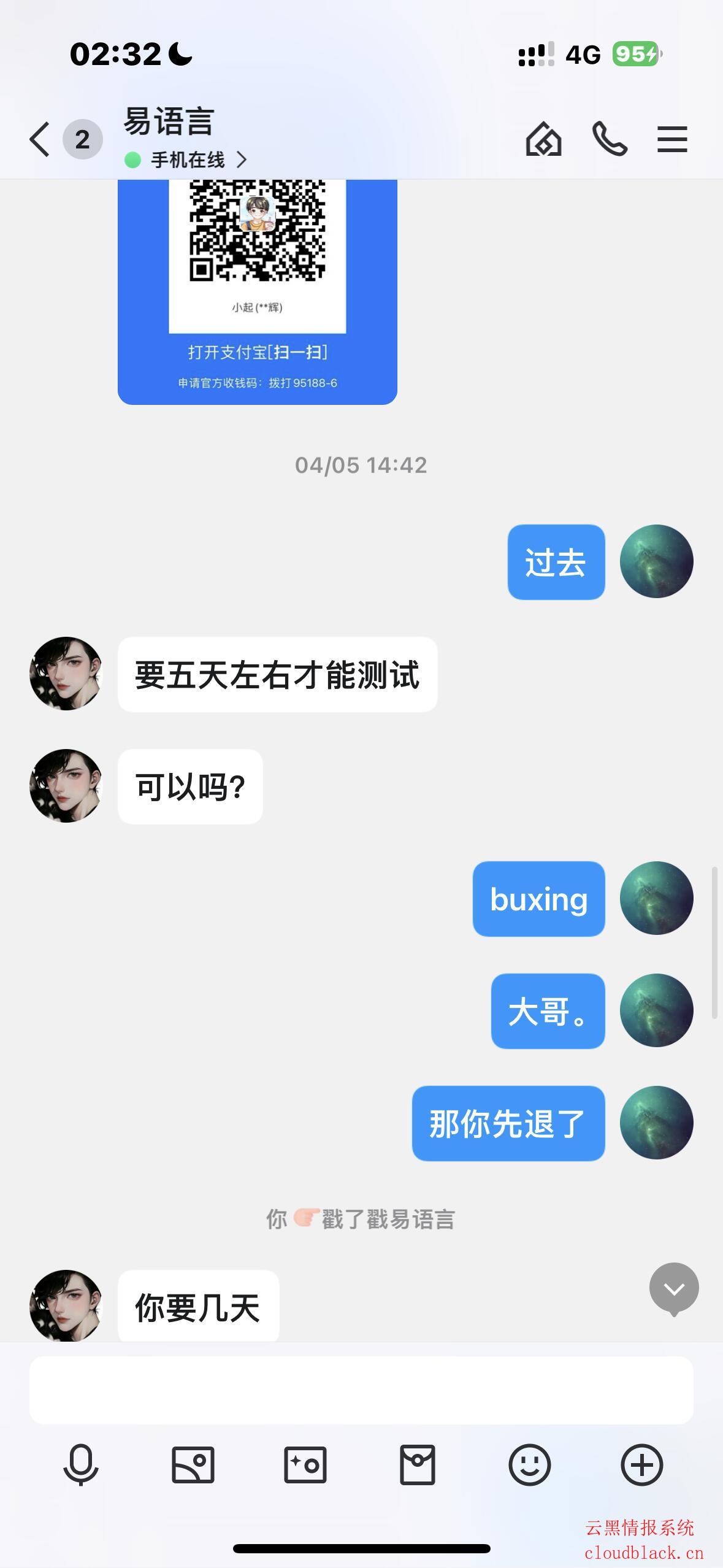Open the camera to take a photo

(x=305, y=1465)
